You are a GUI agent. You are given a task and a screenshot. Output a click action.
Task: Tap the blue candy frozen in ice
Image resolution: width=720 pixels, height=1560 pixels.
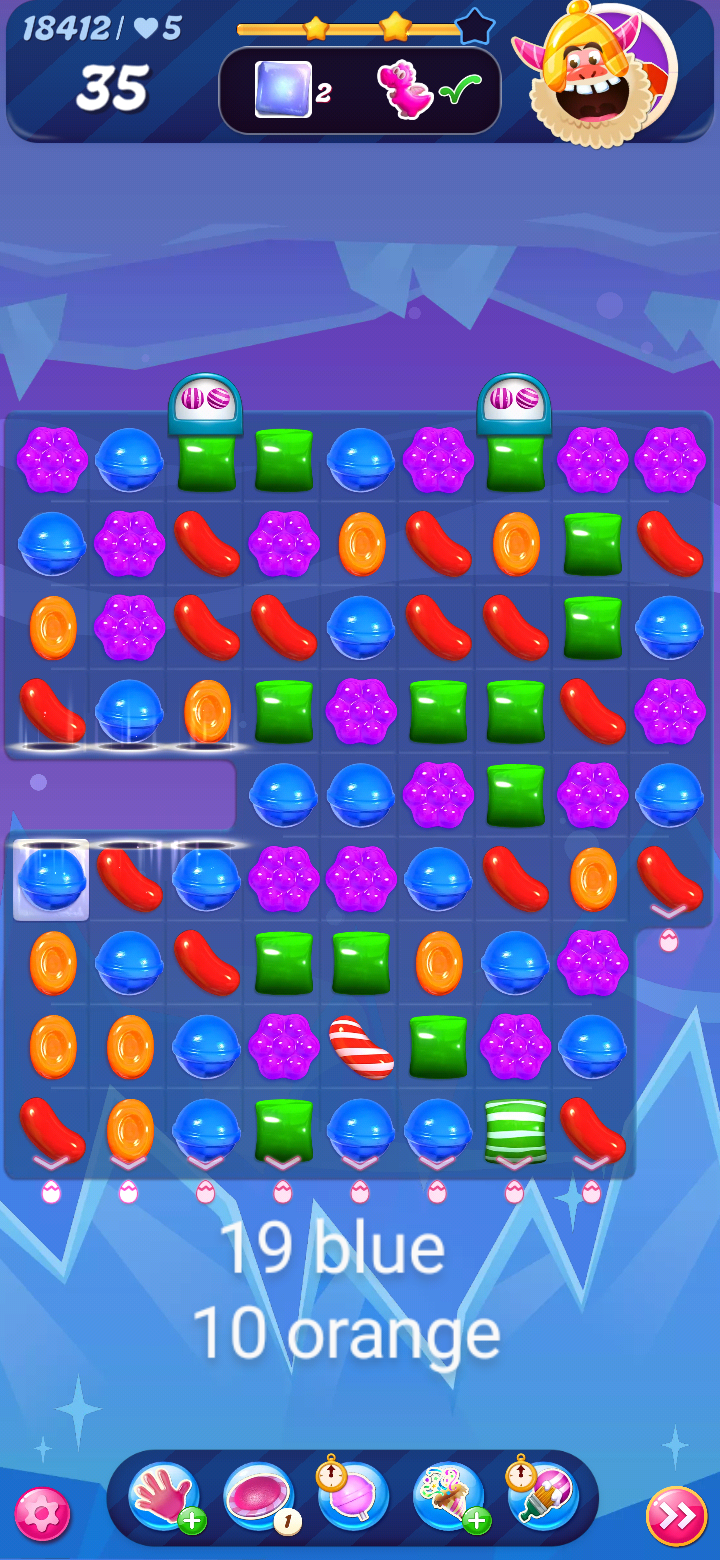(51, 879)
